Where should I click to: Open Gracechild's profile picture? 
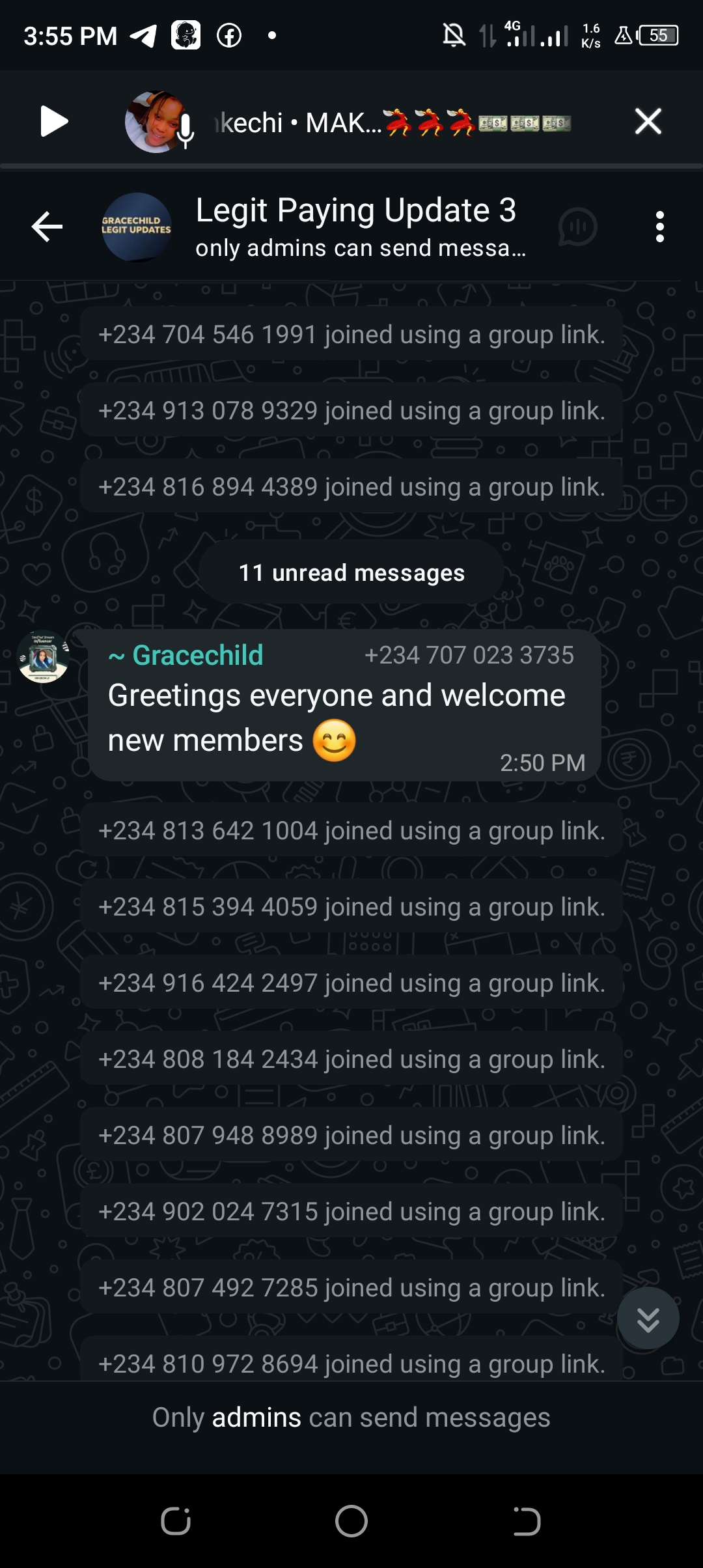(x=43, y=657)
